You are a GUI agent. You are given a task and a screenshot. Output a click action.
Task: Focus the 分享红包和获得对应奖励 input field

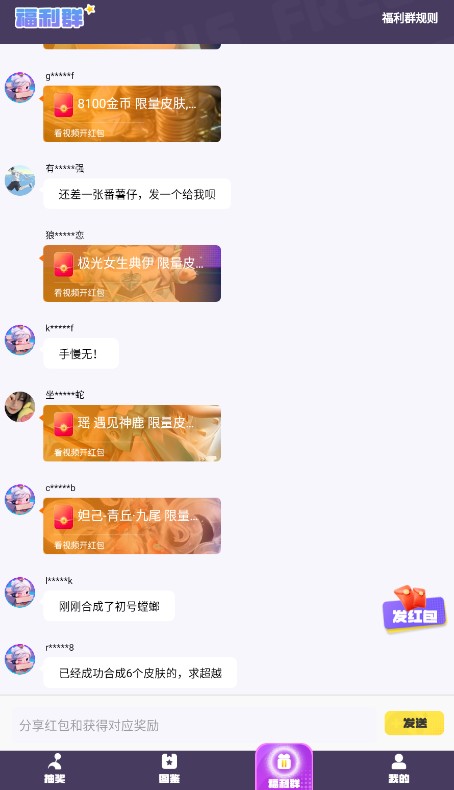coord(194,725)
